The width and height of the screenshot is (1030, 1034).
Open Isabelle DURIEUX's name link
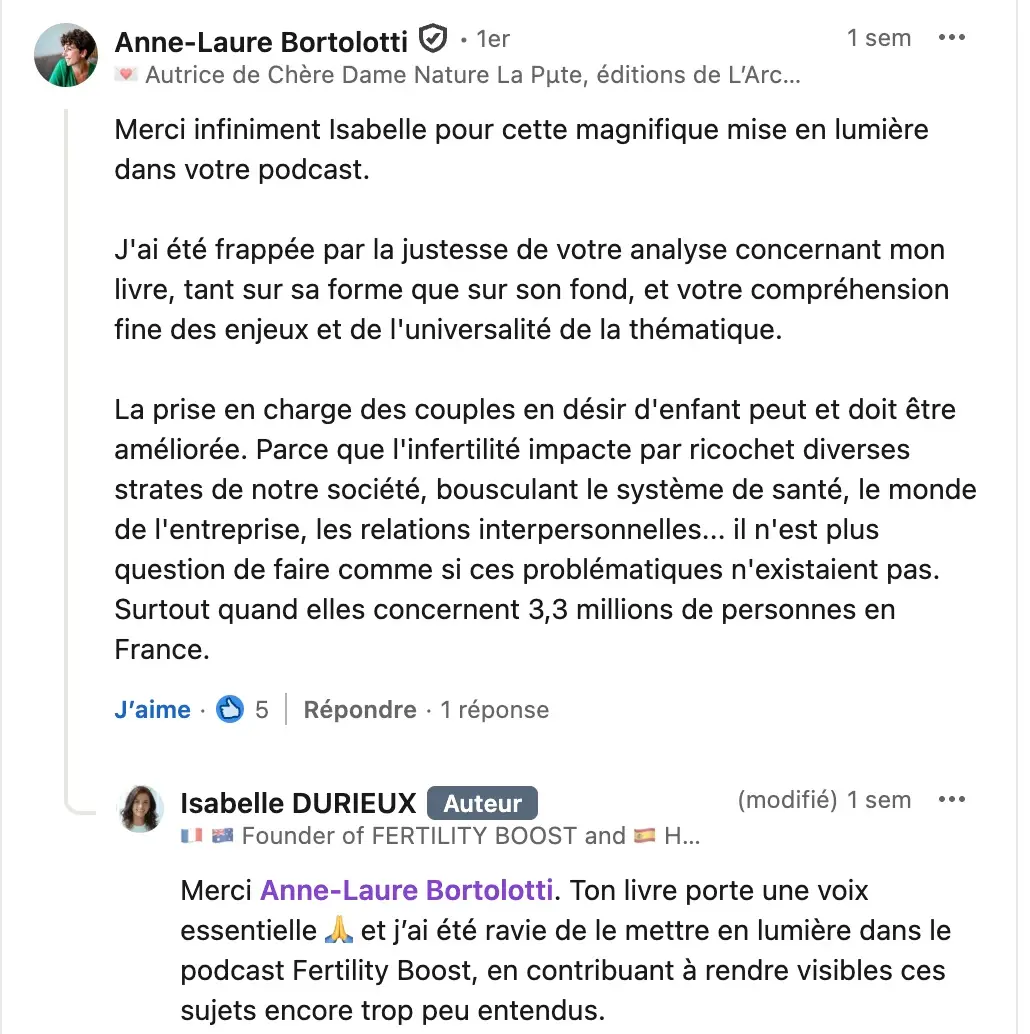(x=298, y=803)
